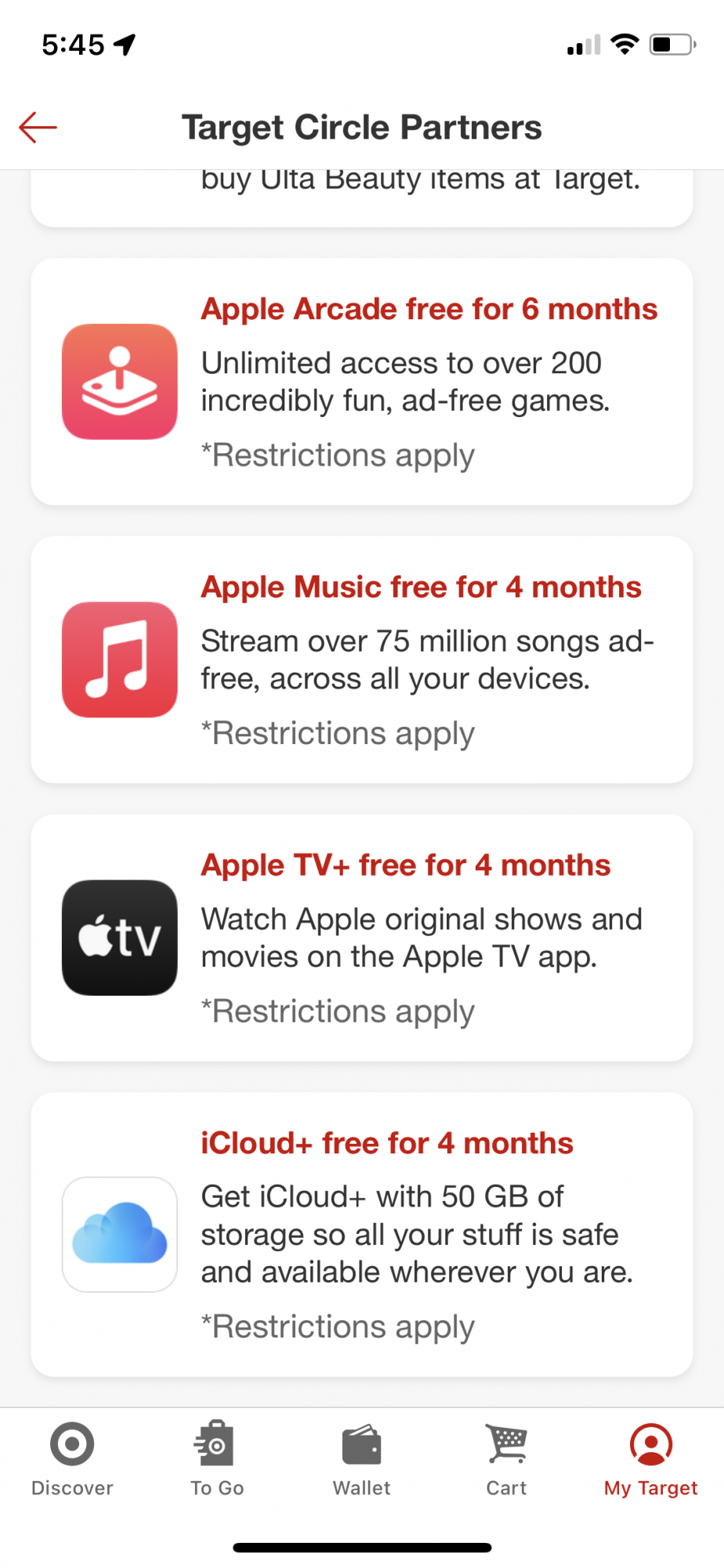
Task: Open the Wallet tab
Action: point(361,1459)
